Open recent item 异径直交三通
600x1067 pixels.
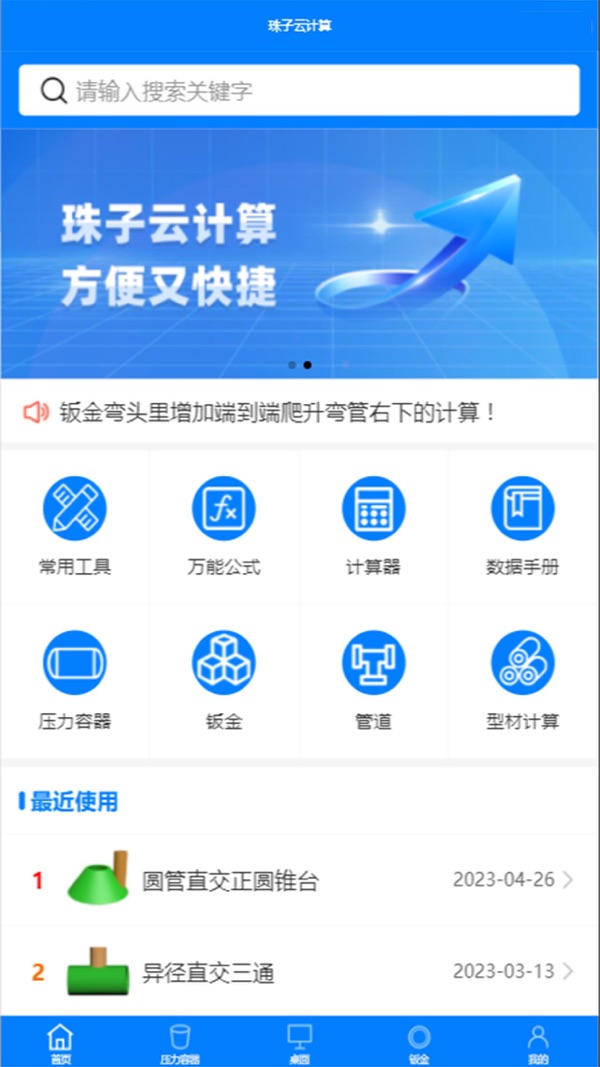pyautogui.click(x=300, y=972)
